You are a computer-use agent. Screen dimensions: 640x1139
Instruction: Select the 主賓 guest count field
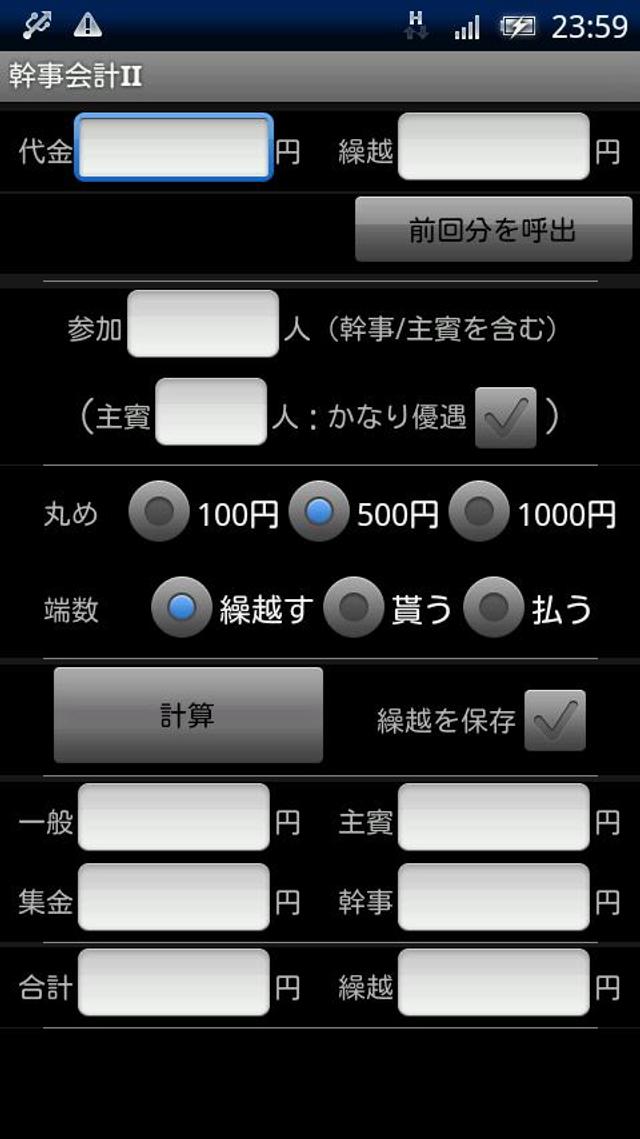211,412
